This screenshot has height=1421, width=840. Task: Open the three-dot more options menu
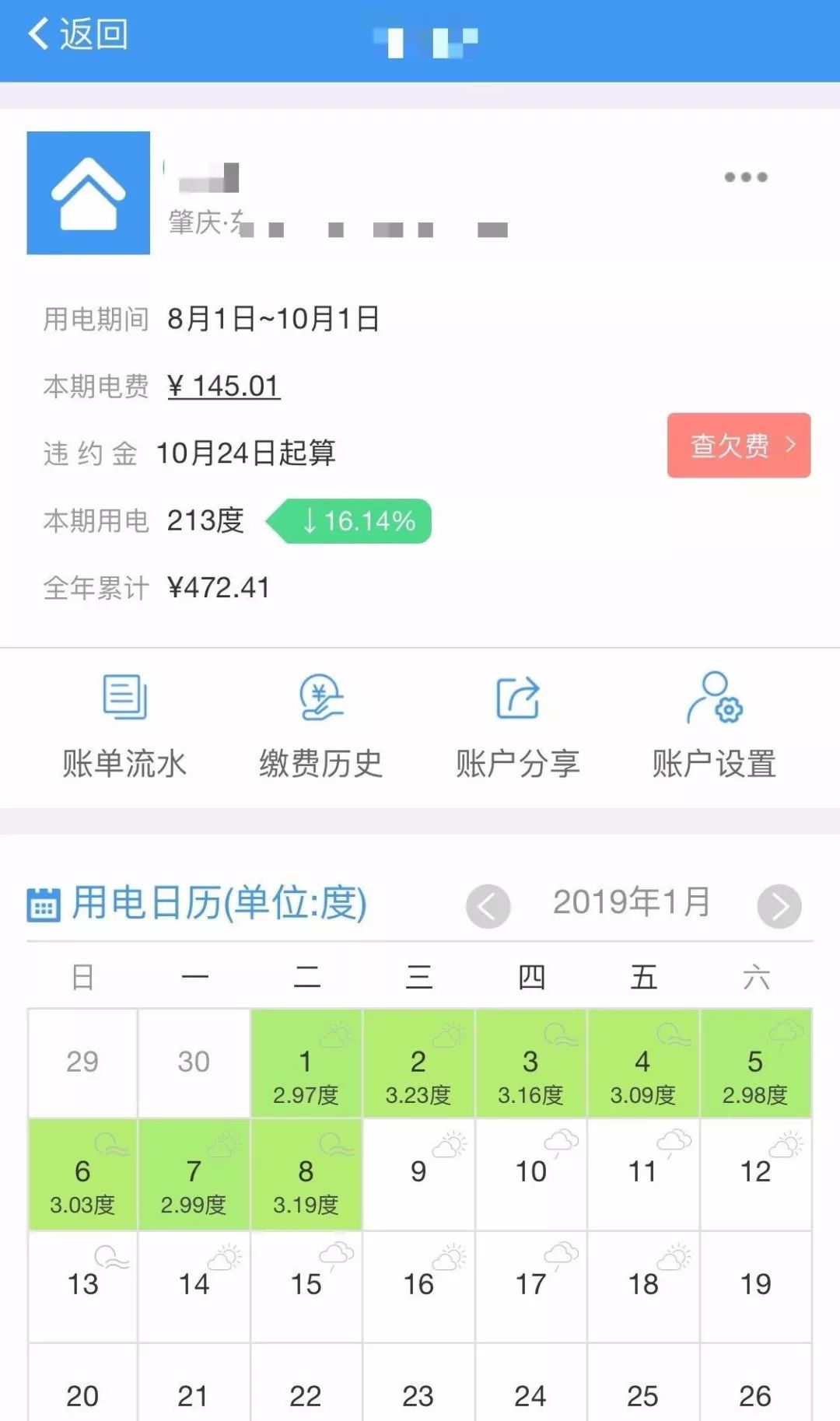[745, 177]
